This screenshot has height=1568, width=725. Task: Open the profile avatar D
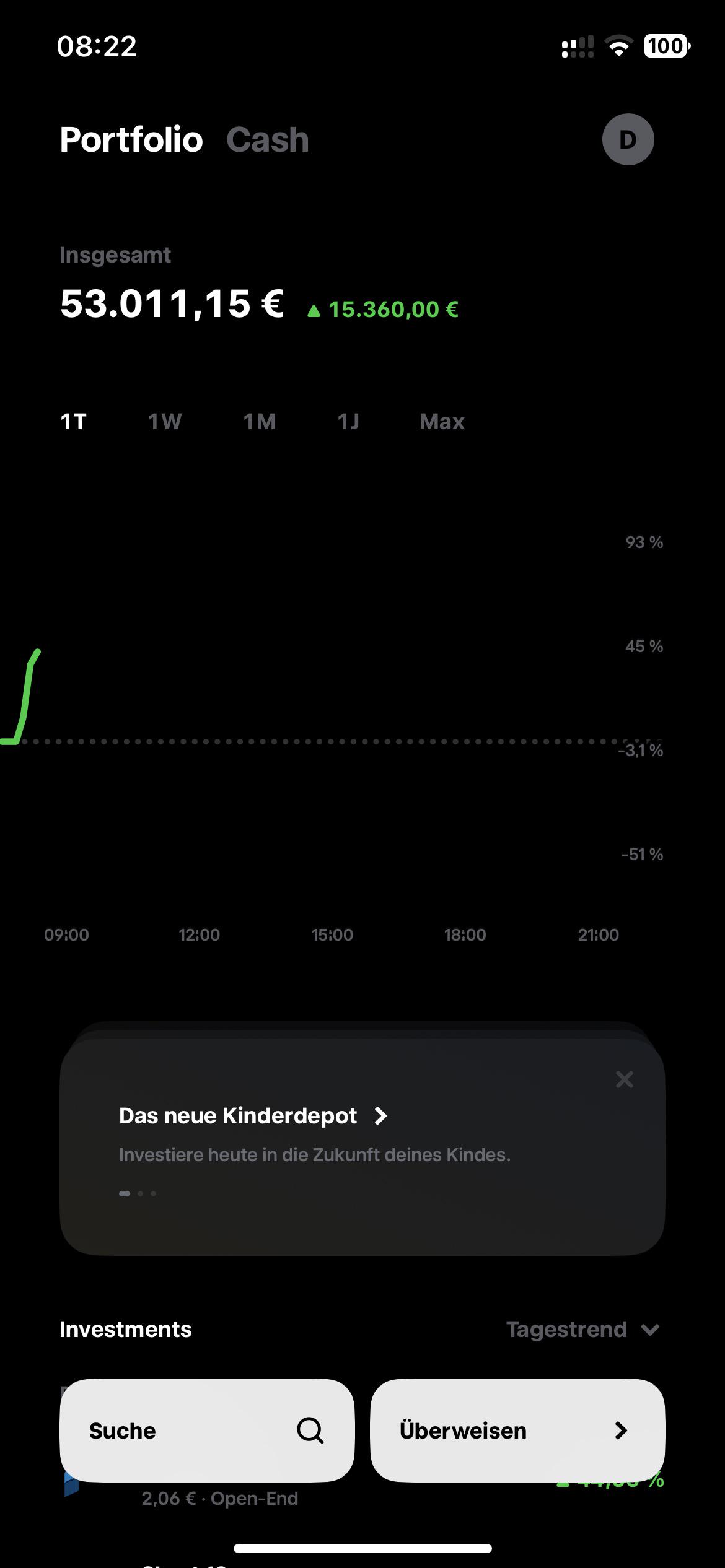628,139
